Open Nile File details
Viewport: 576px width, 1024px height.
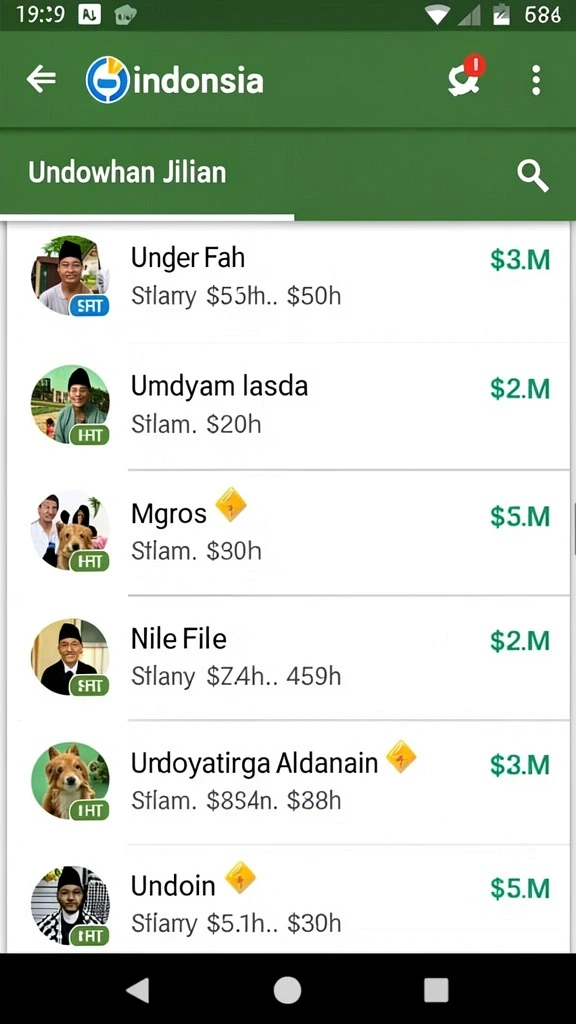(287, 658)
